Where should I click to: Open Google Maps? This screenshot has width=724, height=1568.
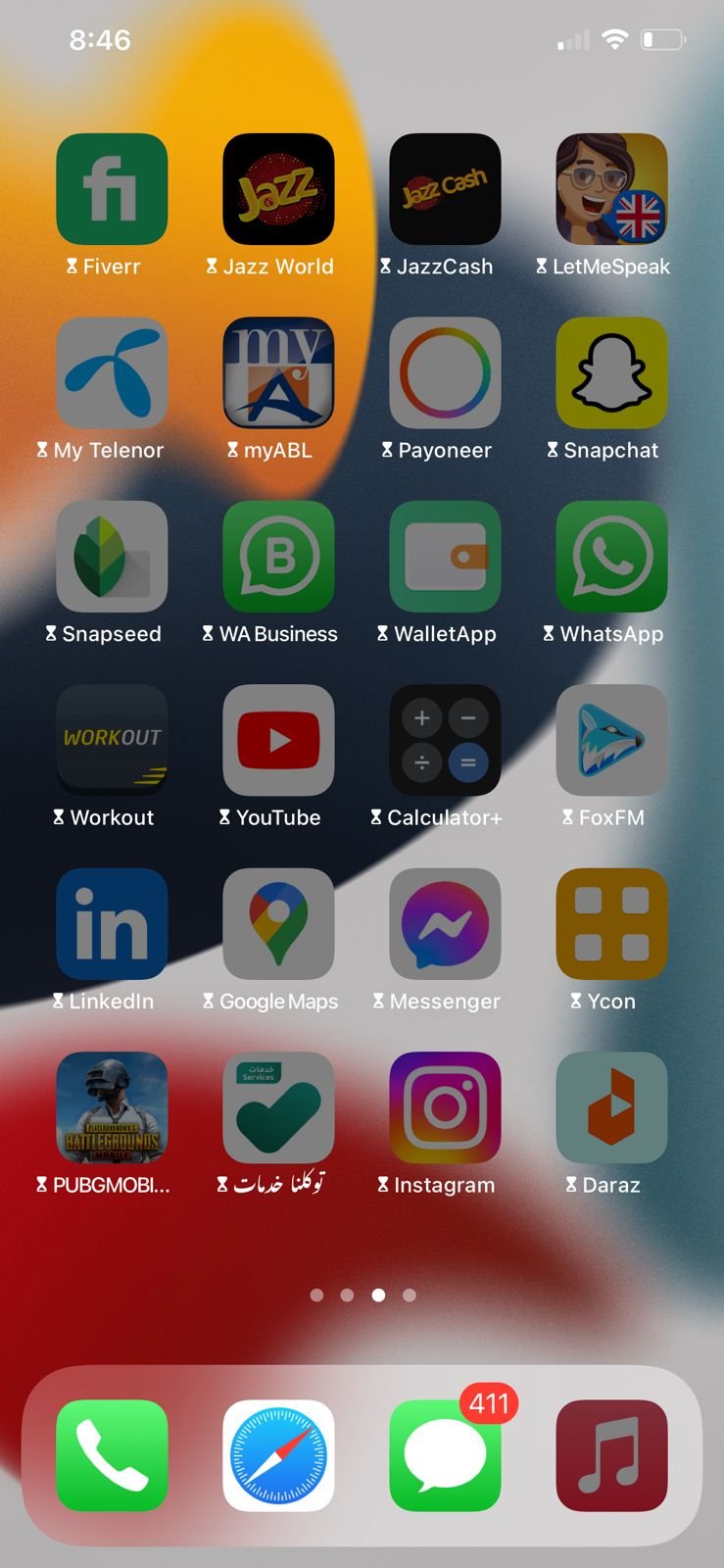[x=278, y=924]
